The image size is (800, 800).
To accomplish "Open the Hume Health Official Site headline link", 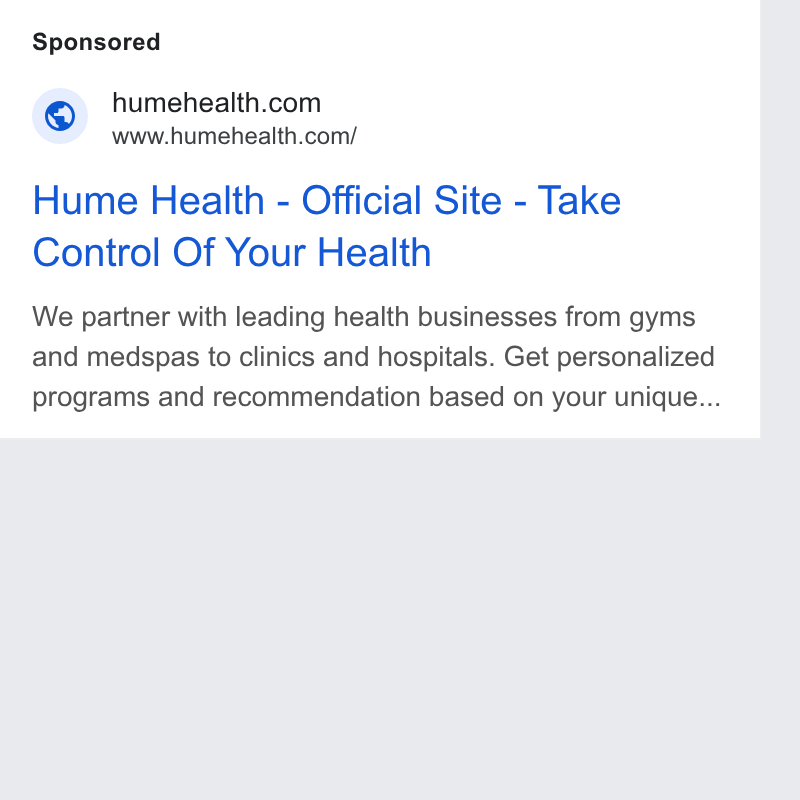I will coord(327,226).
